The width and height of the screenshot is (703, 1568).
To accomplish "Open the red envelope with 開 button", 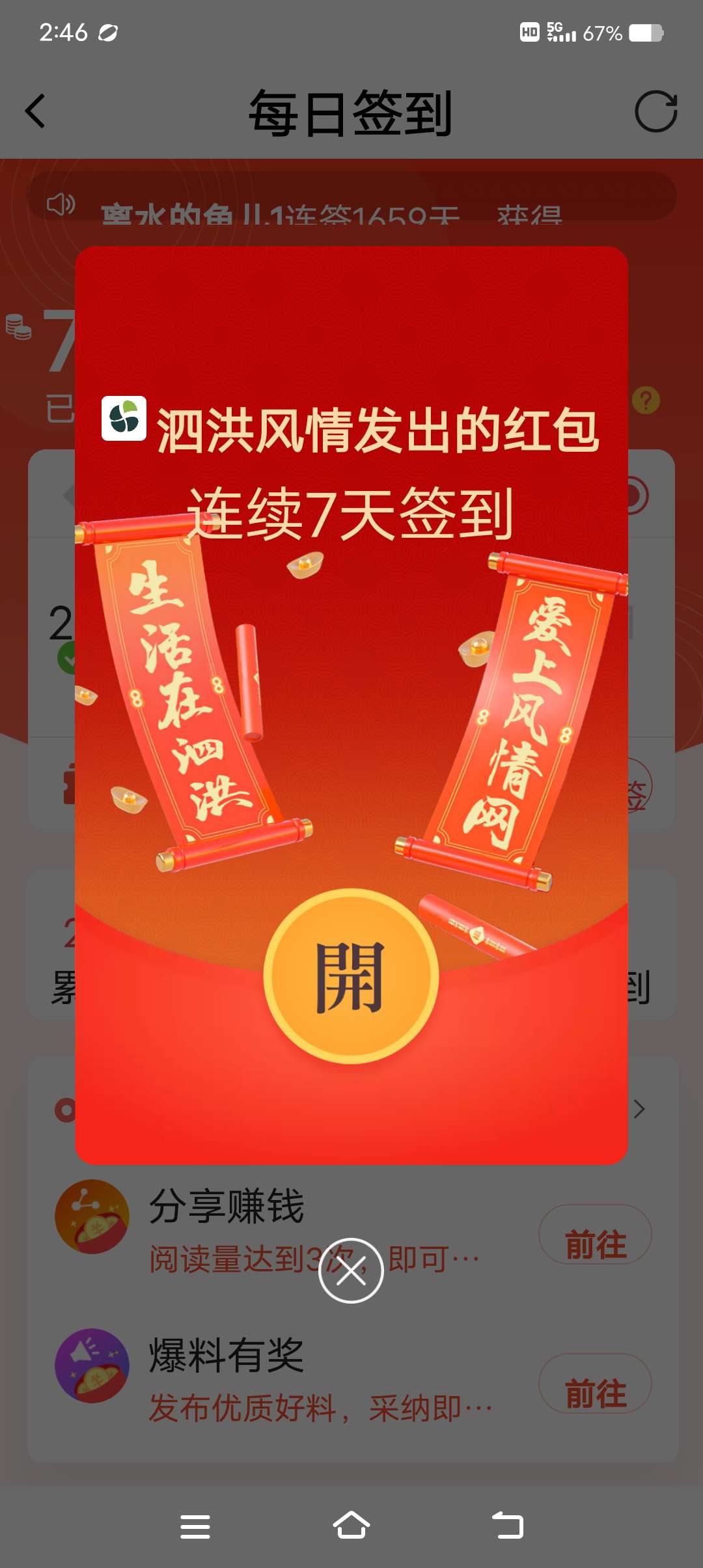I will [351, 976].
